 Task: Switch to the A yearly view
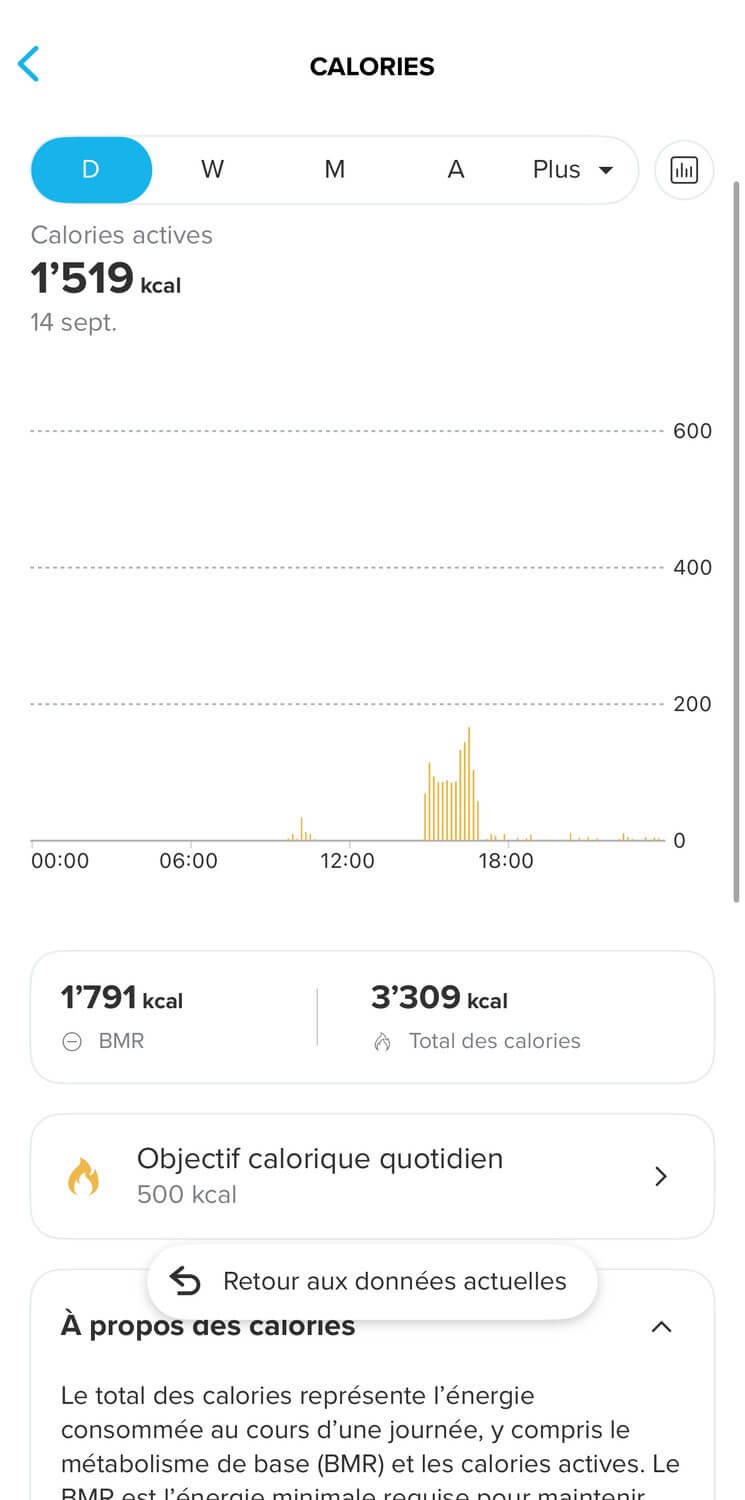[x=456, y=170]
